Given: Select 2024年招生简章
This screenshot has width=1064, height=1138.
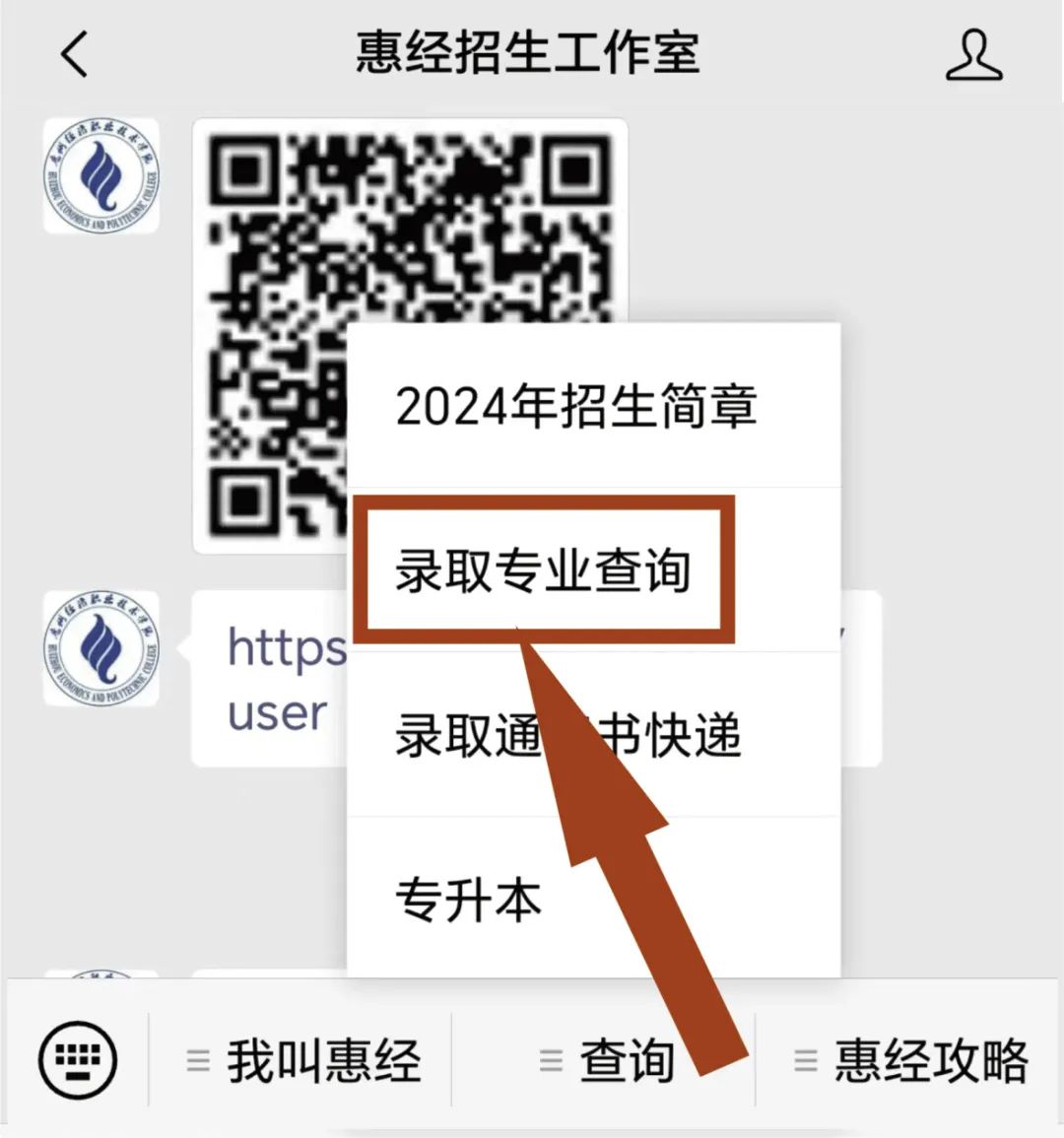Looking at the screenshot, I should 576,406.
